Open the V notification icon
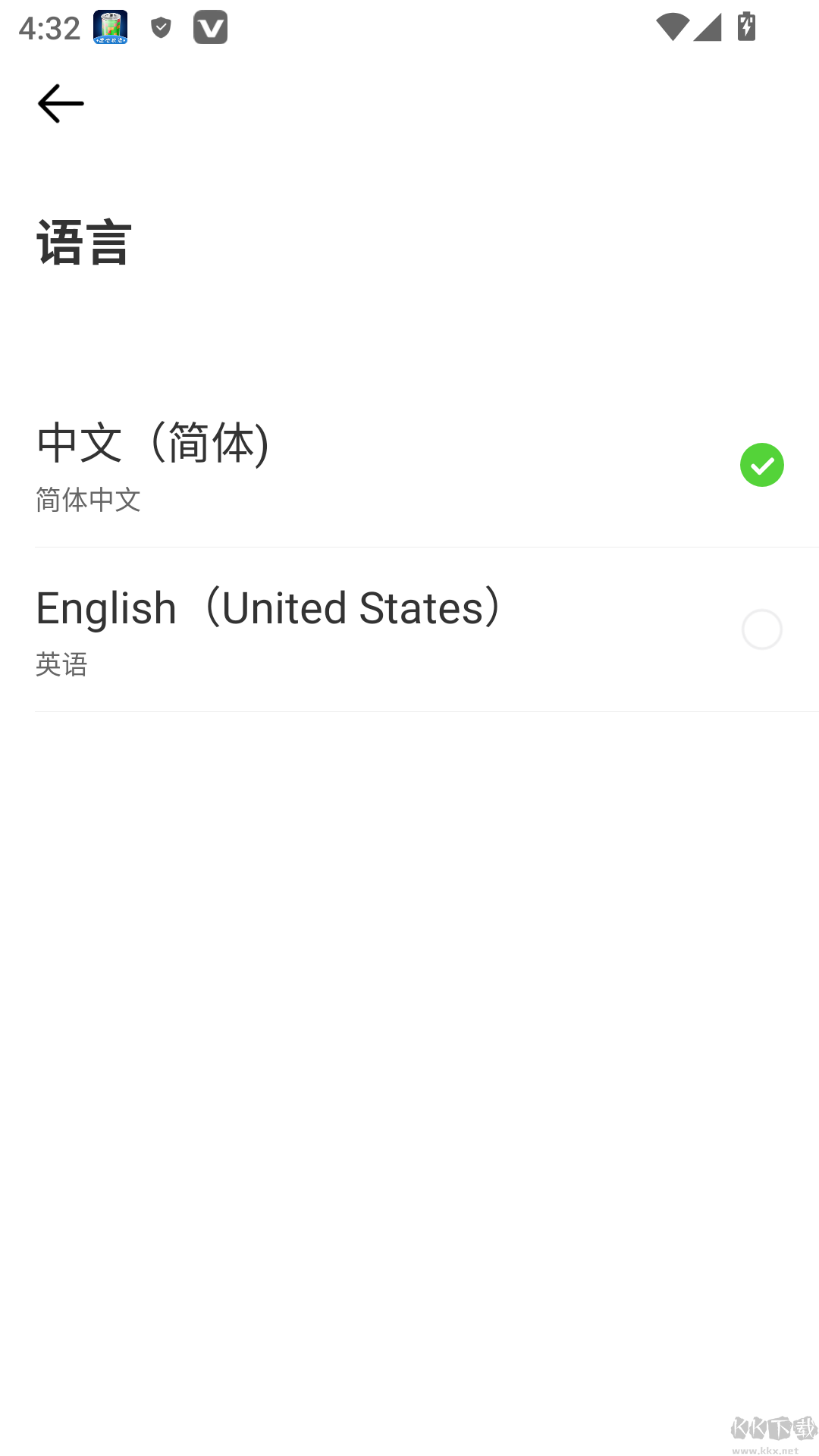The width and height of the screenshot is (819, 1456). (210, 27)
